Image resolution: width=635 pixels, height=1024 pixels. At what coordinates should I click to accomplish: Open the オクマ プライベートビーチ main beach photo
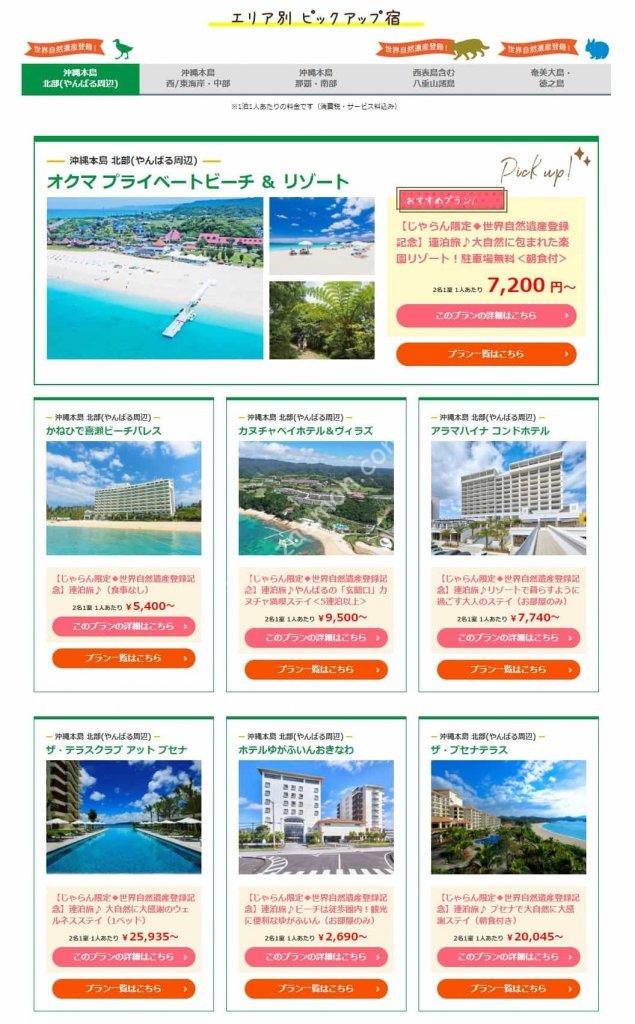(155, 277)
